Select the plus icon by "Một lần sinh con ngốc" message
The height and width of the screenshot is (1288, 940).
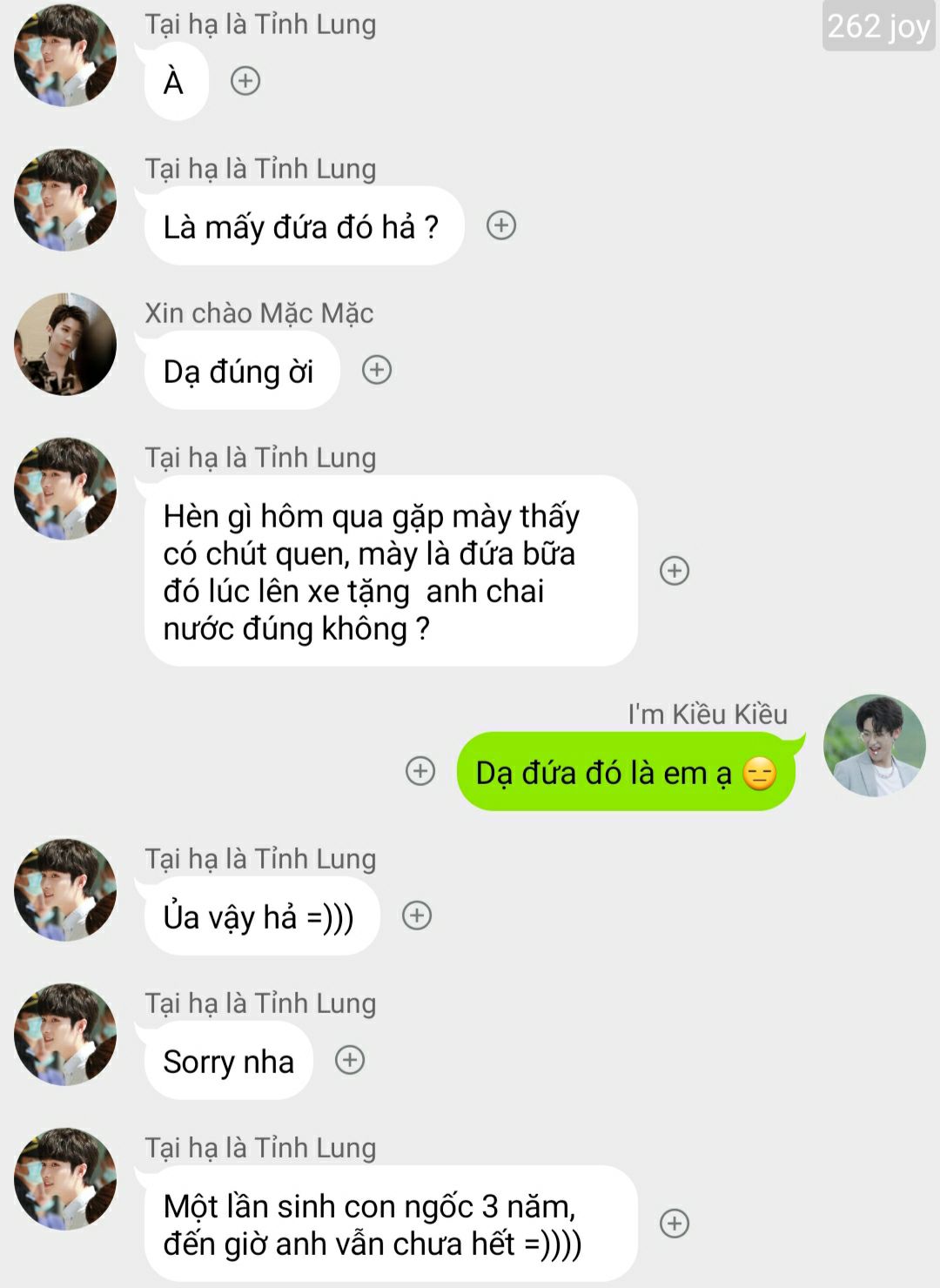(675, 1224)
